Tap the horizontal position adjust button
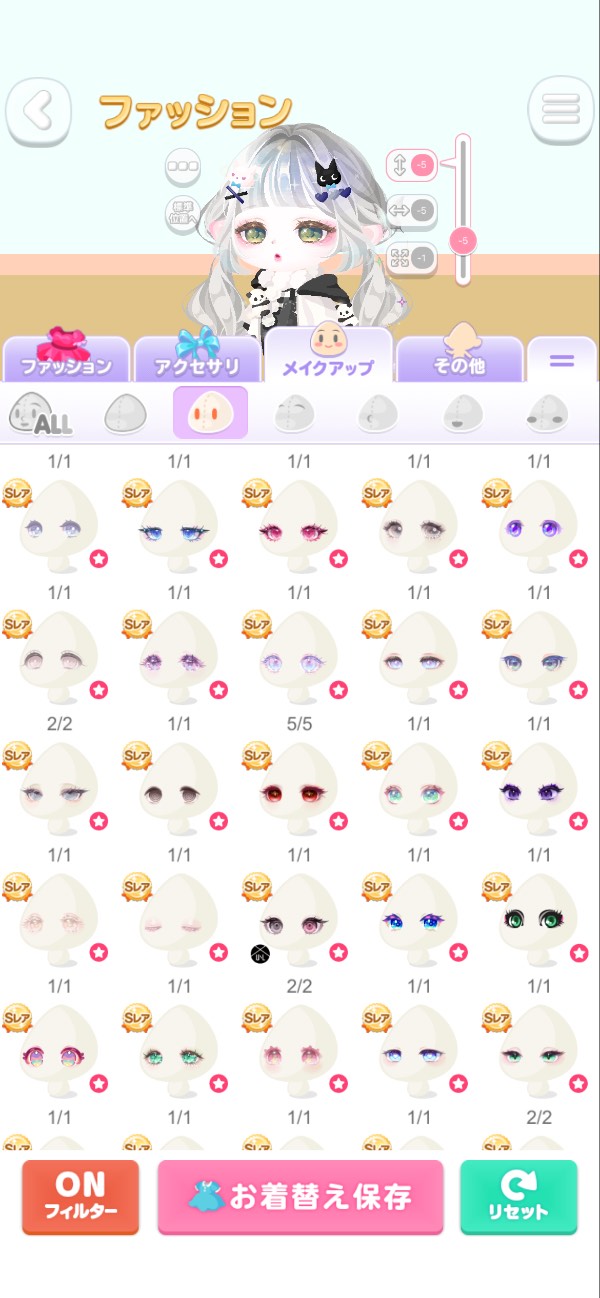 [411, 210]
